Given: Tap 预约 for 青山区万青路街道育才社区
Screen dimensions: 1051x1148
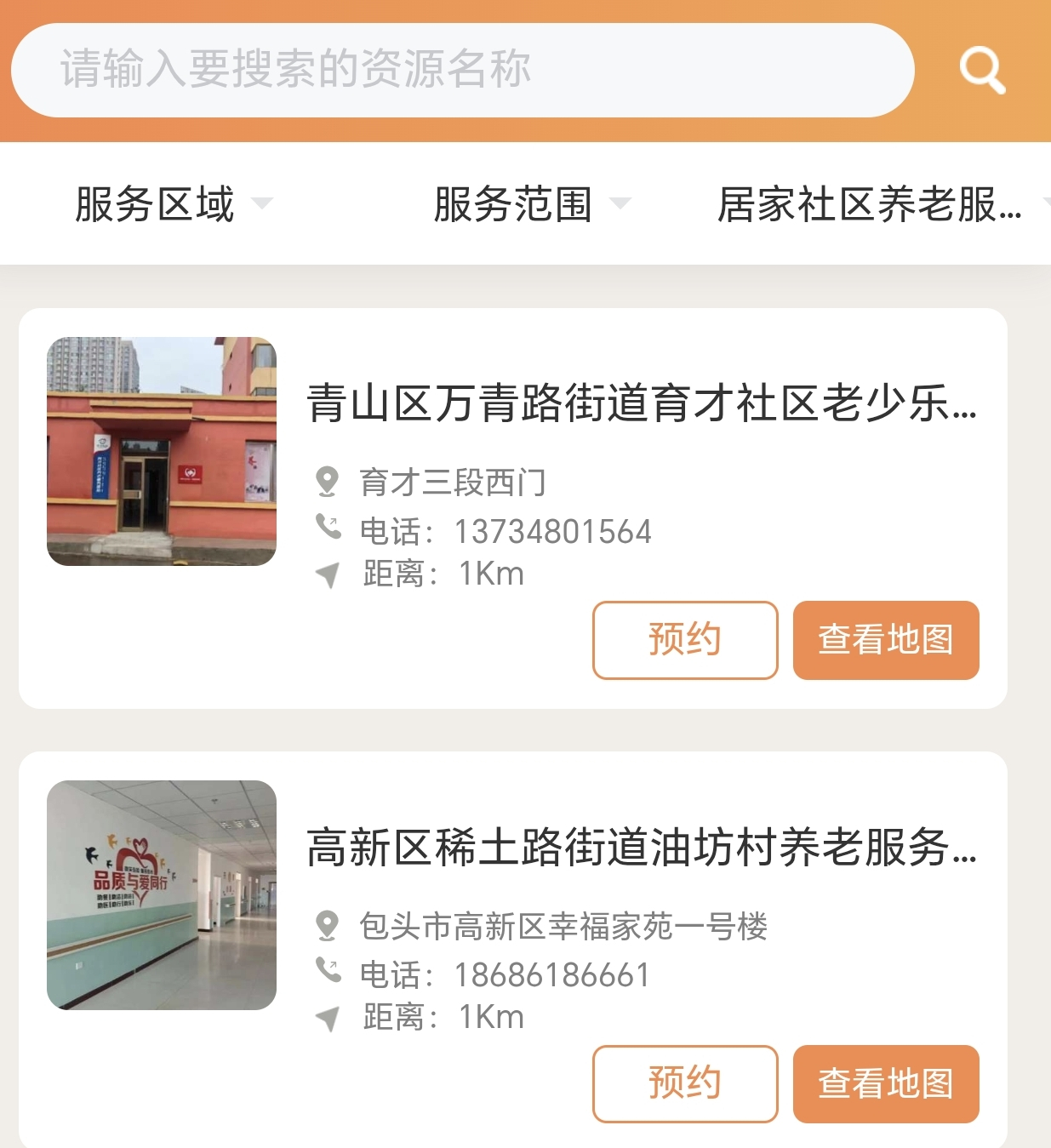Looking at the screenshot, I should [x=685, y=640].
